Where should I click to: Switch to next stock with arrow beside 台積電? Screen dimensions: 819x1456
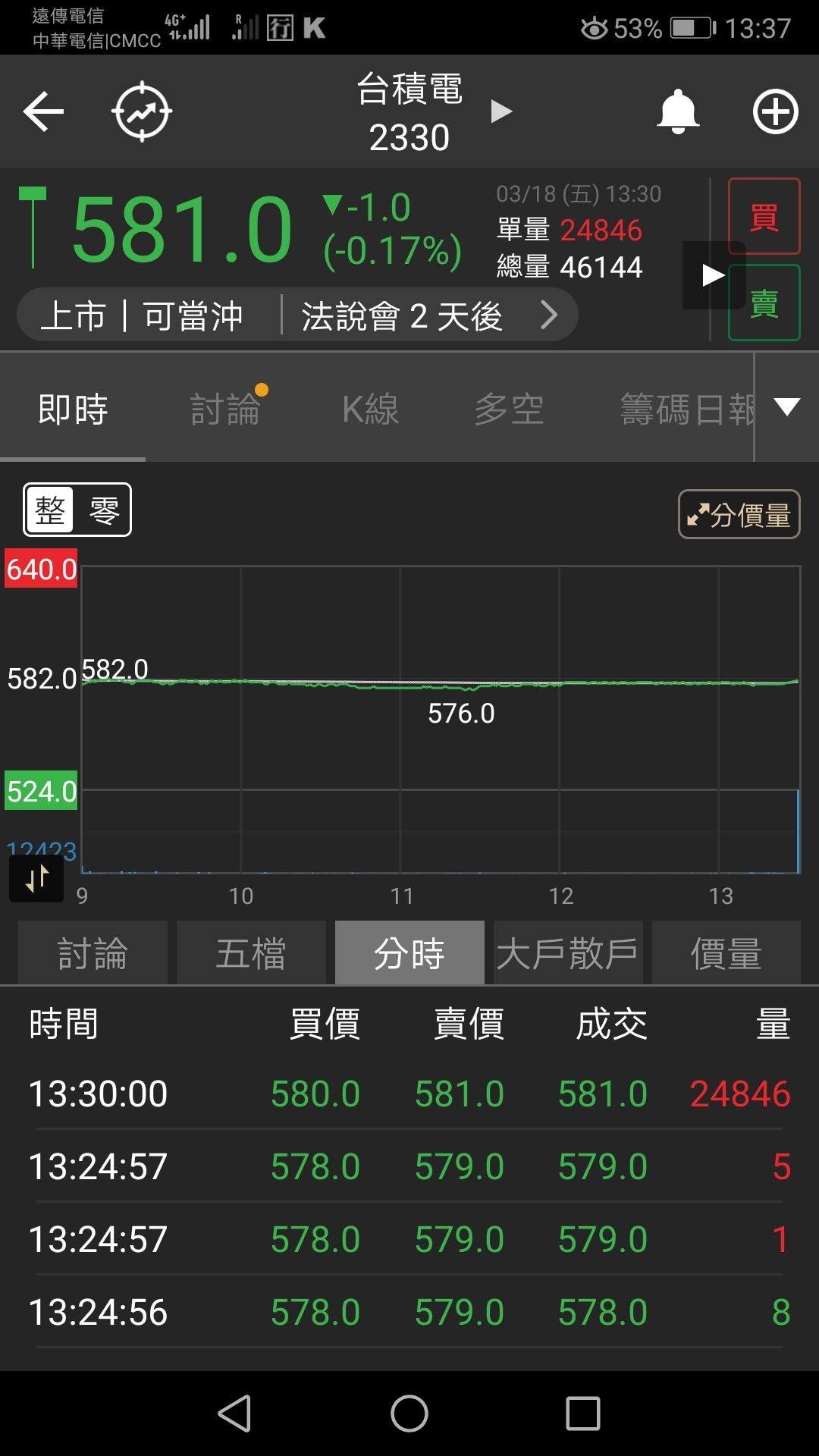pos(501,111)
